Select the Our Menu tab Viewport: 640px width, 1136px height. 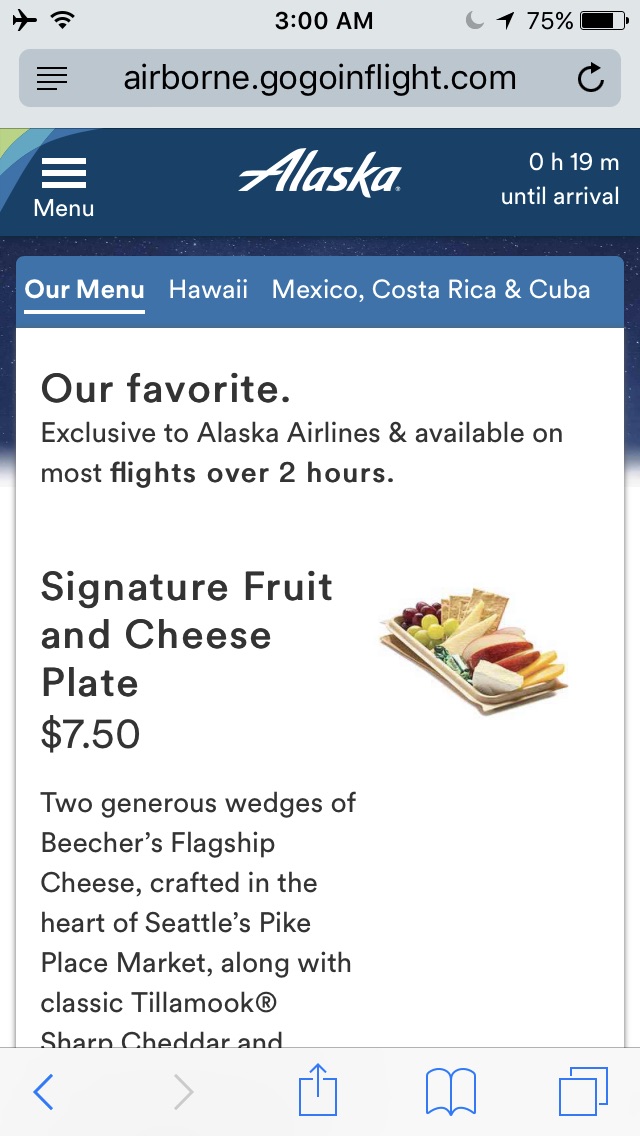click(85, 290)
